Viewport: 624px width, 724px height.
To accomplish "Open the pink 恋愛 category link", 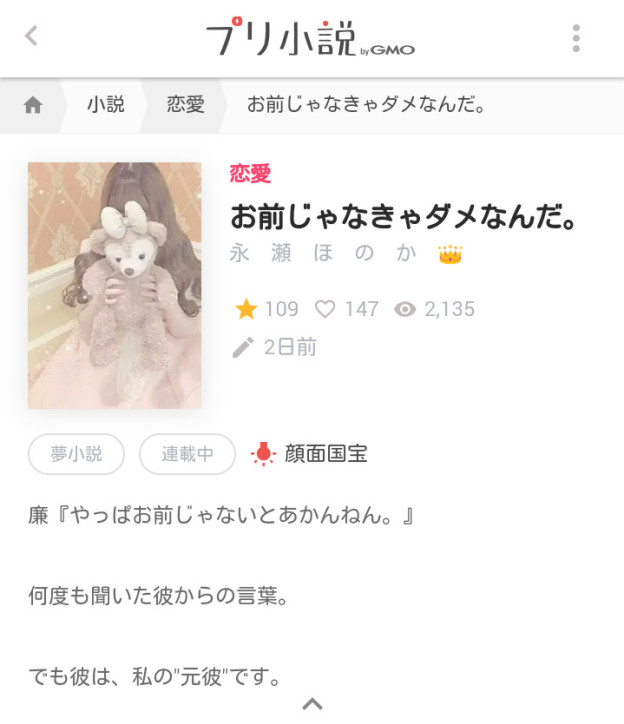I will click(250, 174).
